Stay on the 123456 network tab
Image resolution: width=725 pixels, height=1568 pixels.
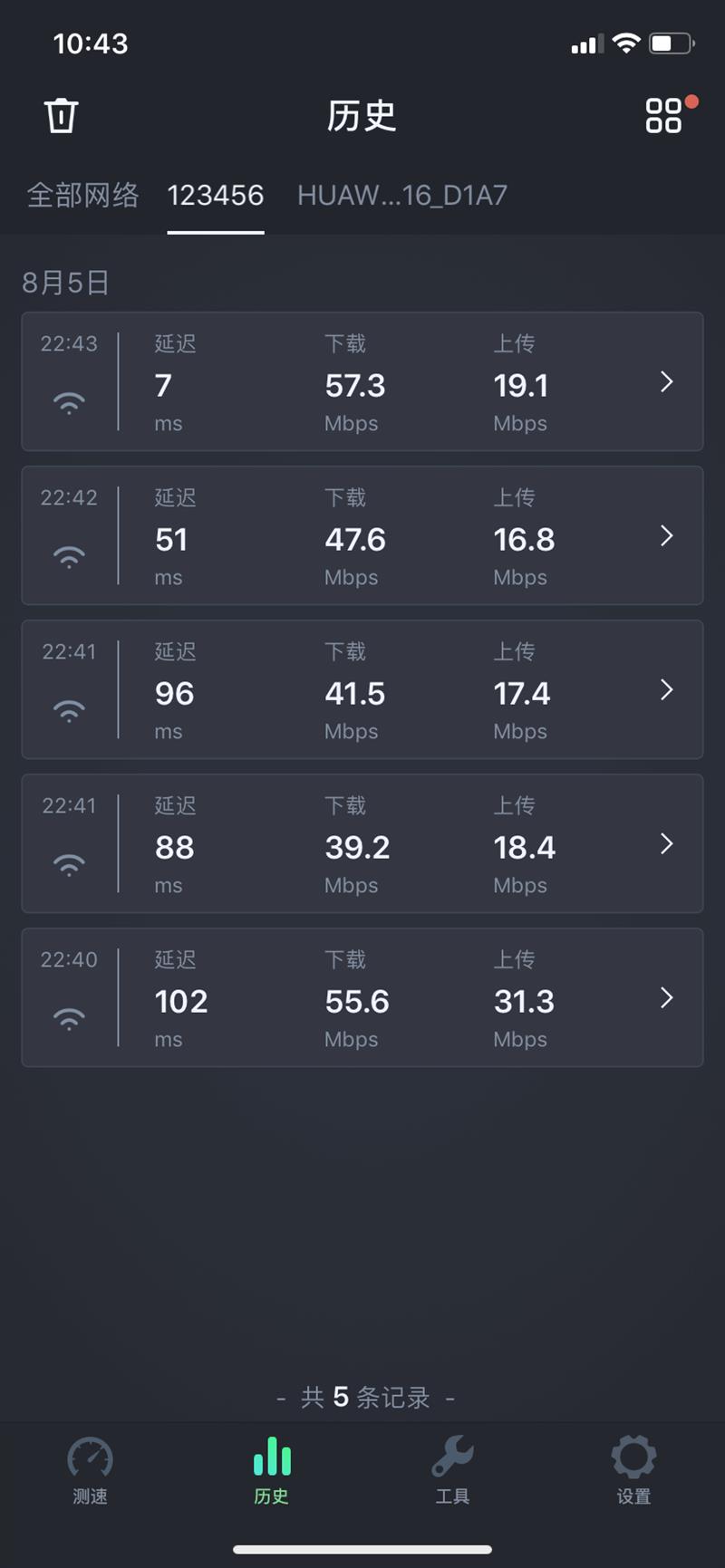click(x=215, y=196)
